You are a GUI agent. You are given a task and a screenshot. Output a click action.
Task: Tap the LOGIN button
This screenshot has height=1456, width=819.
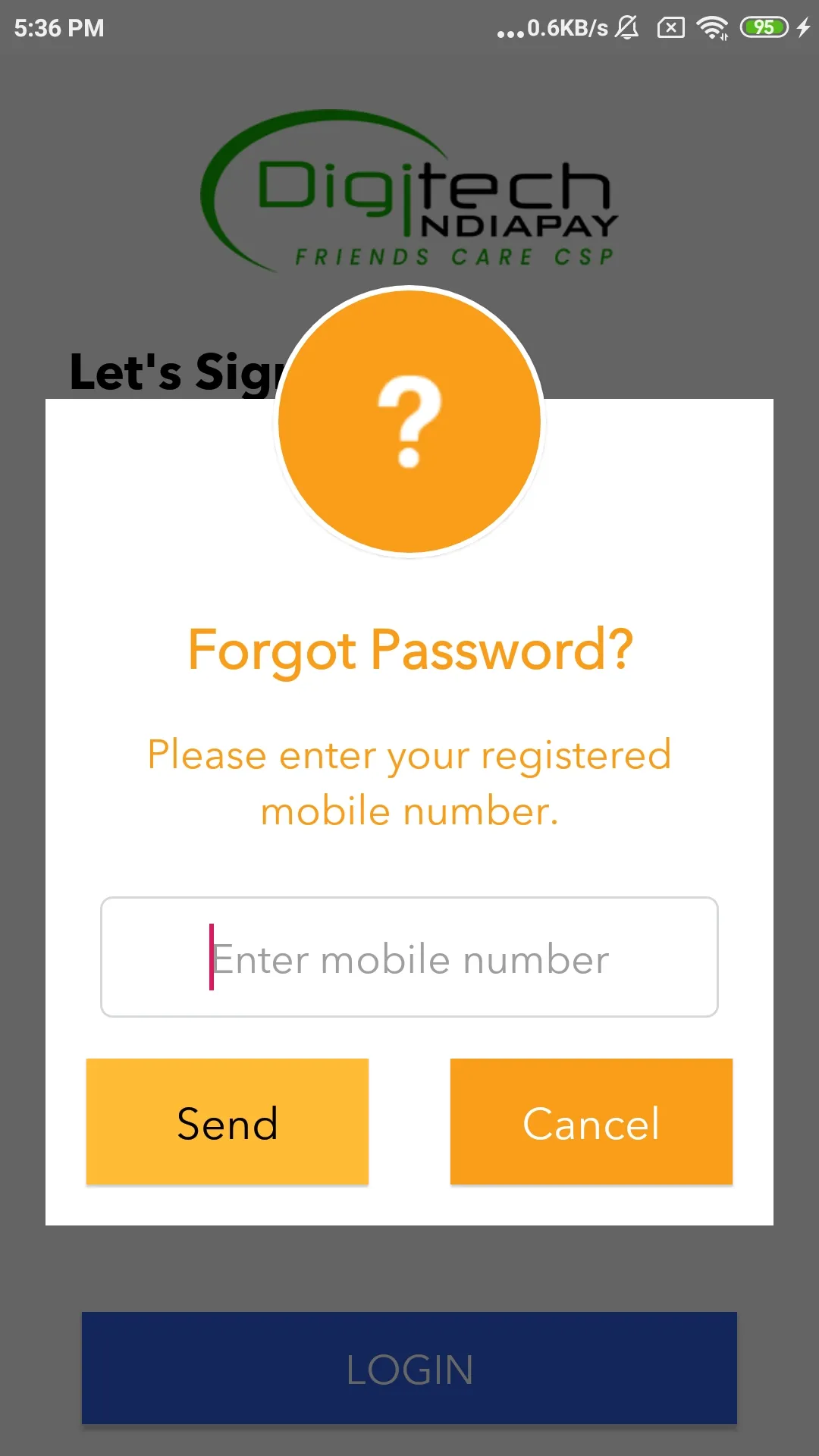point(409,1370)
